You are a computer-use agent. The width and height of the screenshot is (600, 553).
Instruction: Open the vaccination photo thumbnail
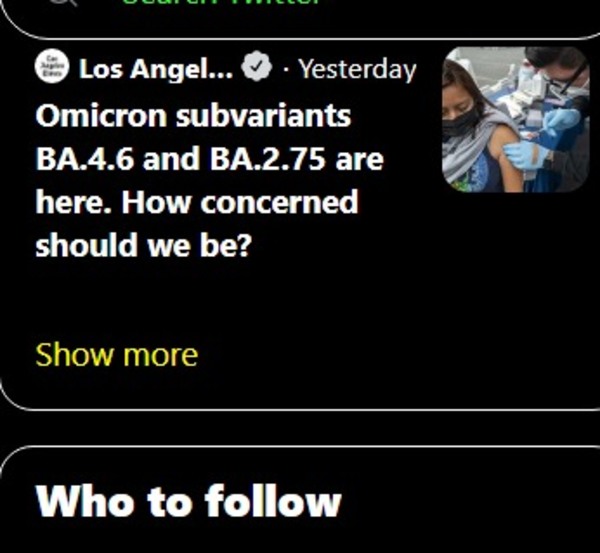[x=515, y=120]
